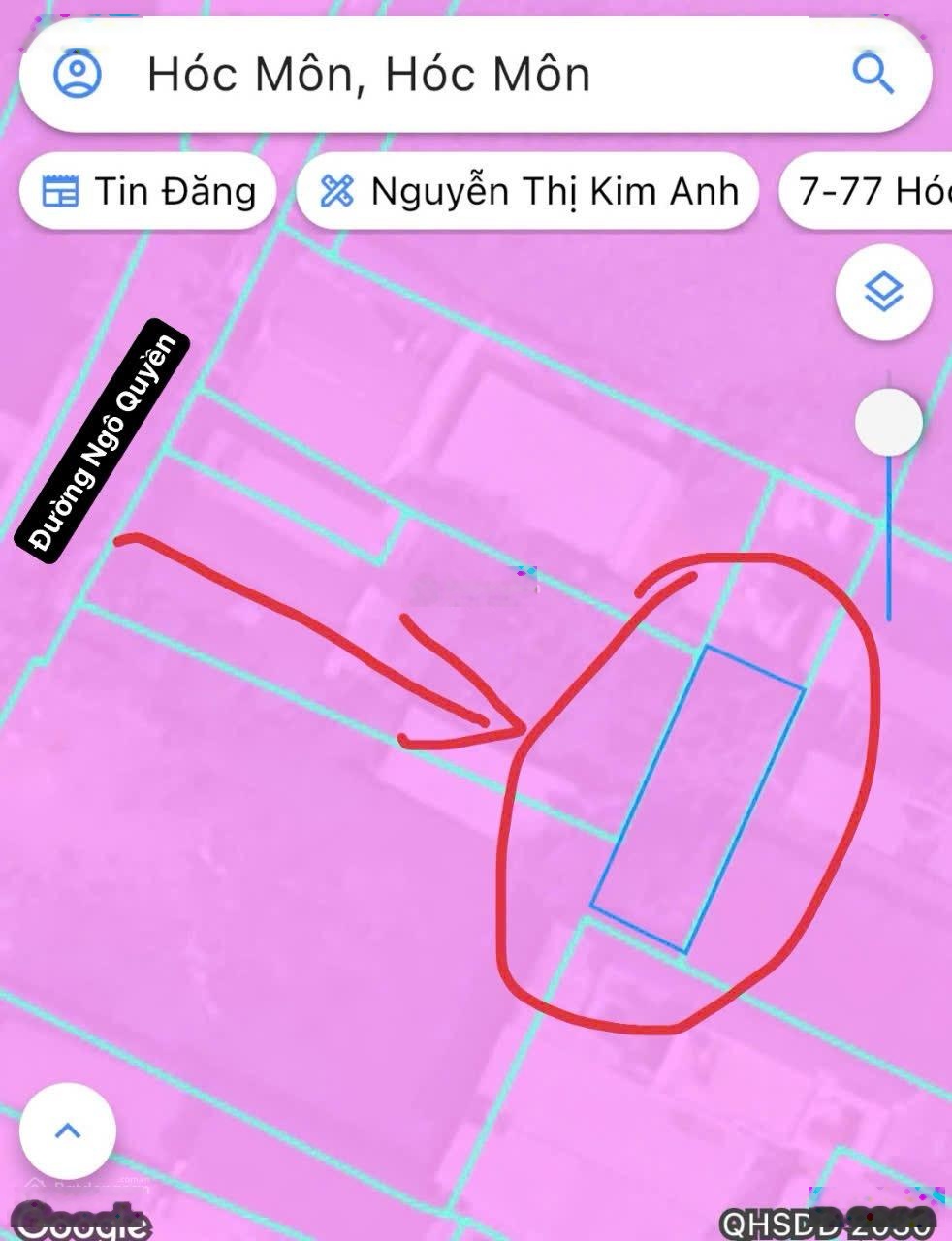Viewport: 952px width, 1241px height.
Task: Open the map layers button
Action: 883,292
